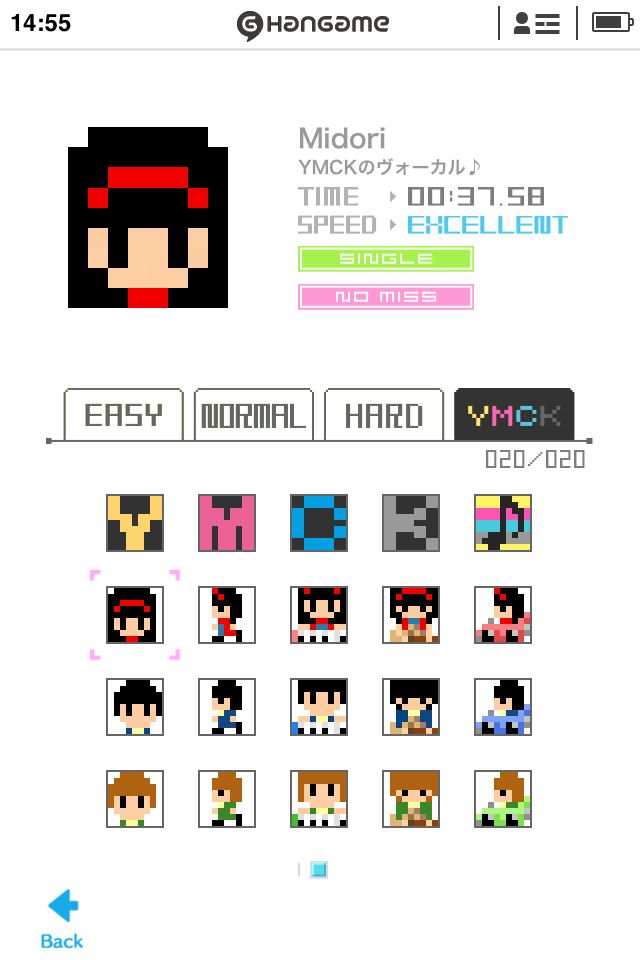Viewport: 640px width, 960px height.
Task: Open the brown-haired boy face puzzle
Action: point(135,799)
